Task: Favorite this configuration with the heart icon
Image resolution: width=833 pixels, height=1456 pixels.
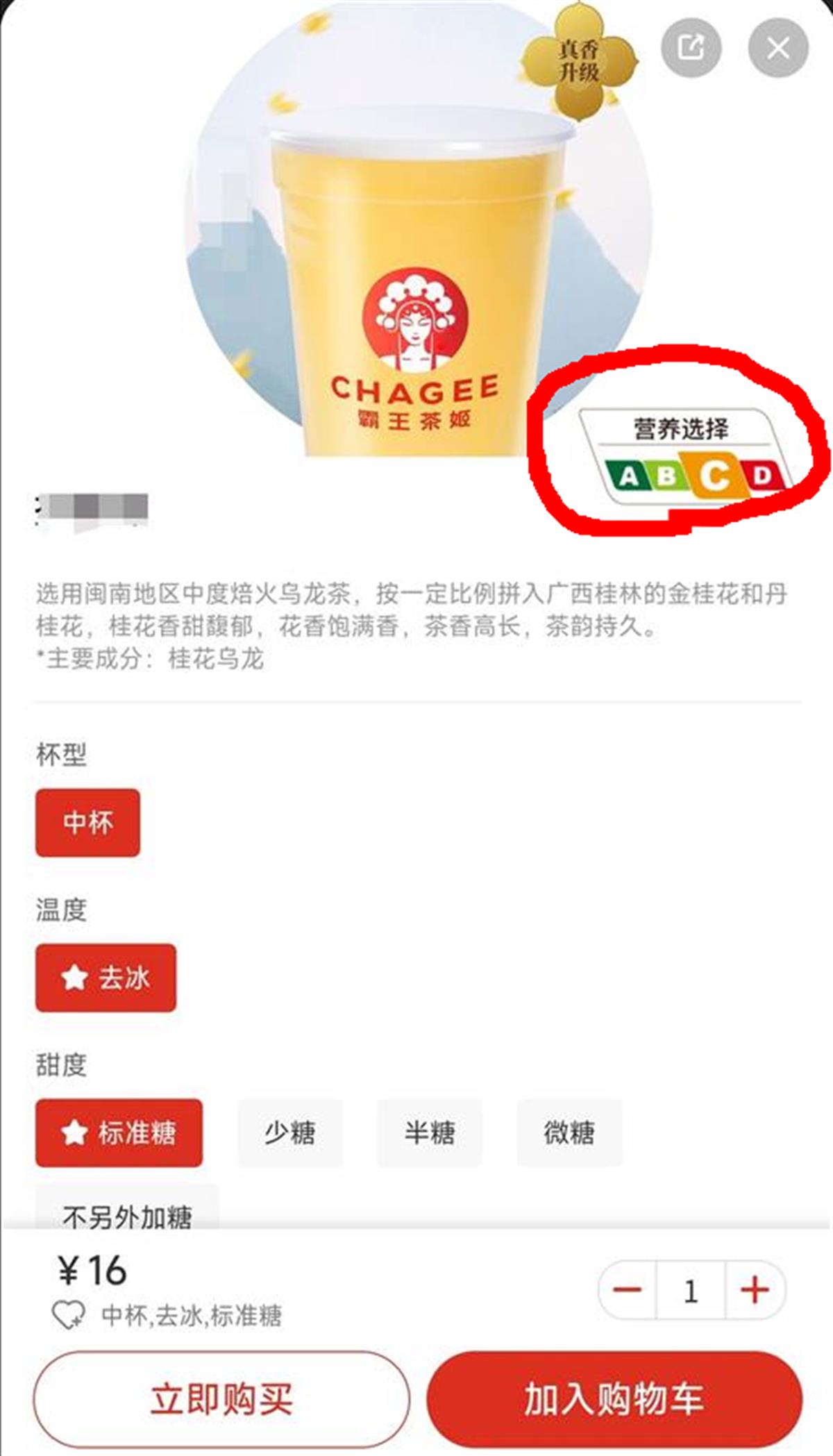Action: click(x=69, y=1315)
